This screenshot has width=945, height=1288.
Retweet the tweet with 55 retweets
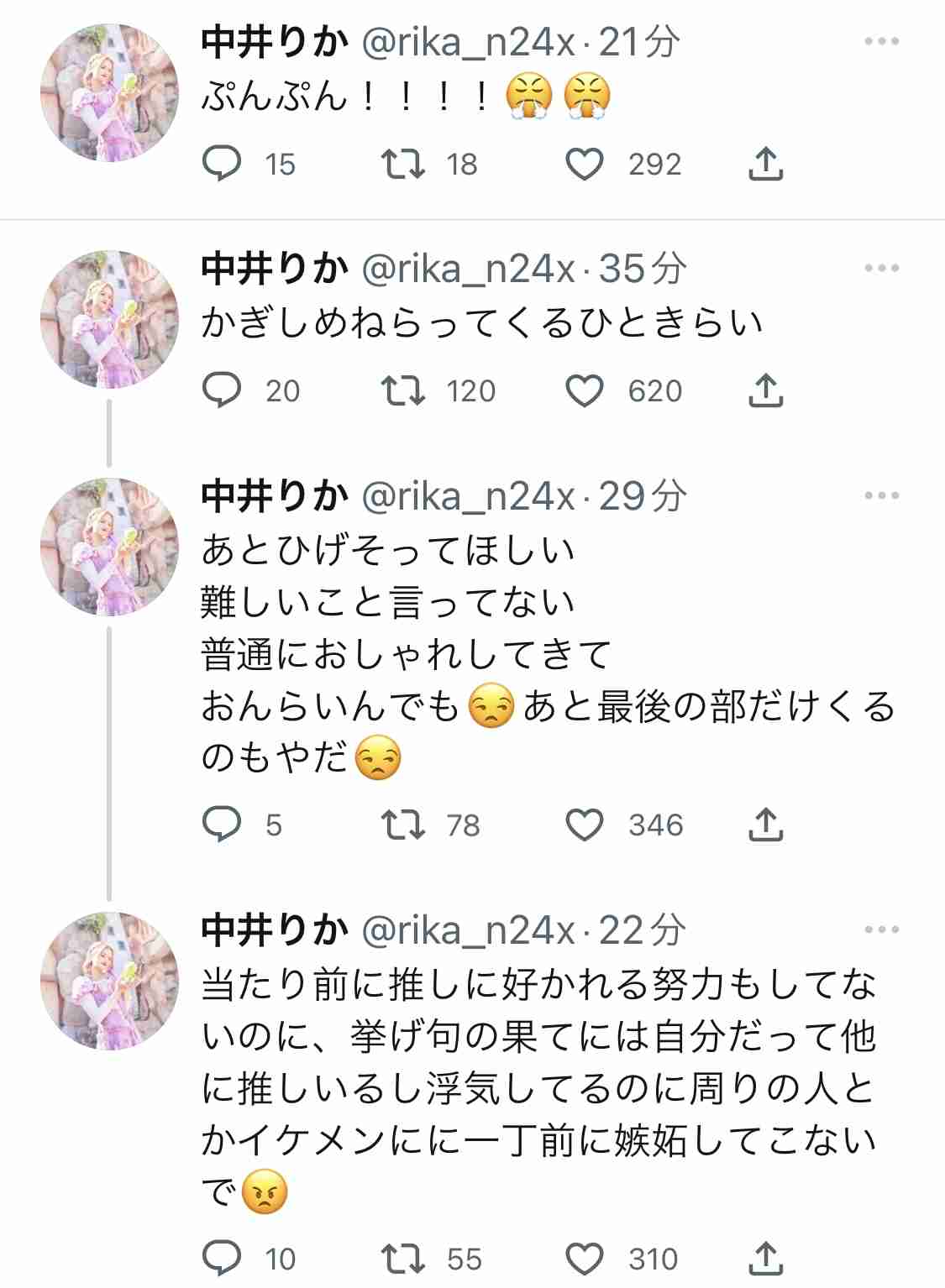(403, 1259)
